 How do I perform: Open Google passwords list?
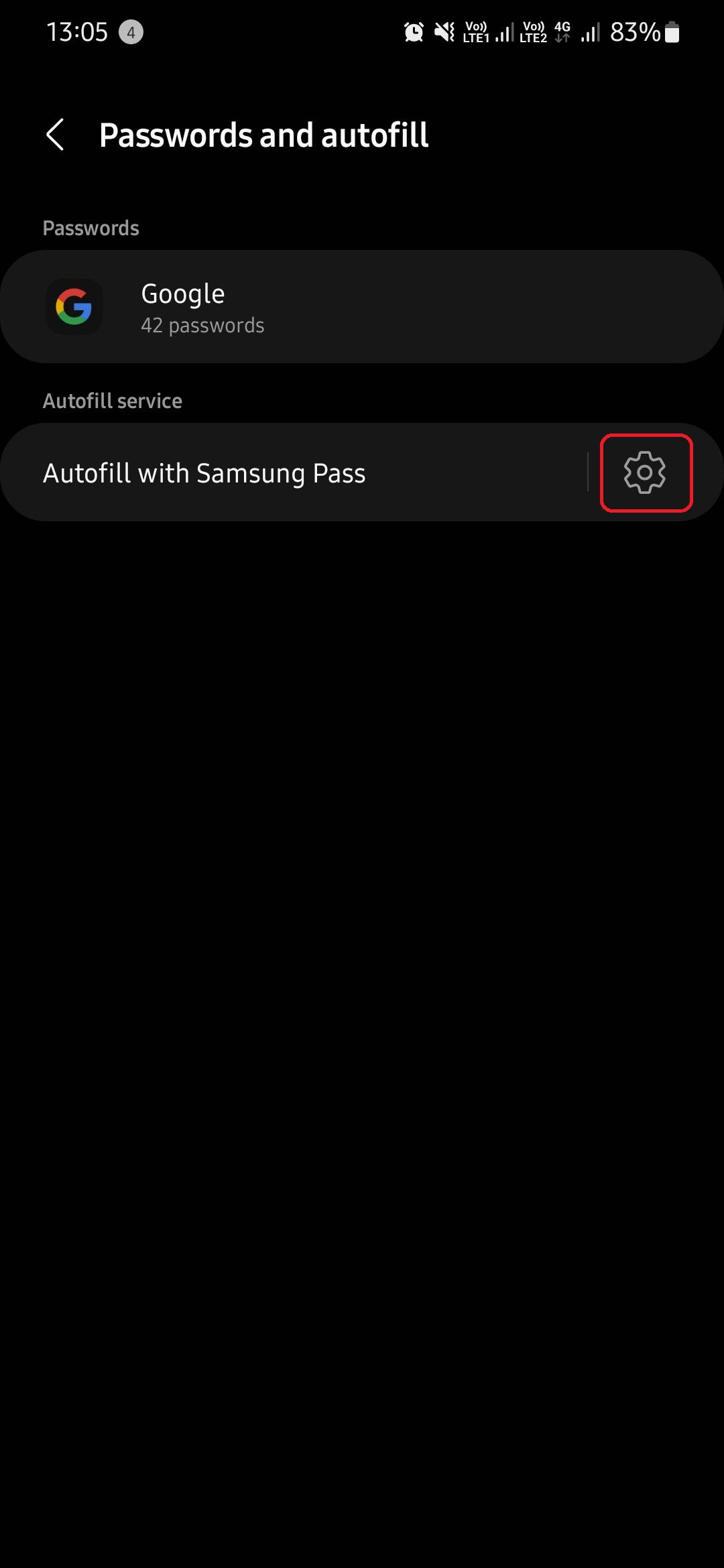(362, 308)
